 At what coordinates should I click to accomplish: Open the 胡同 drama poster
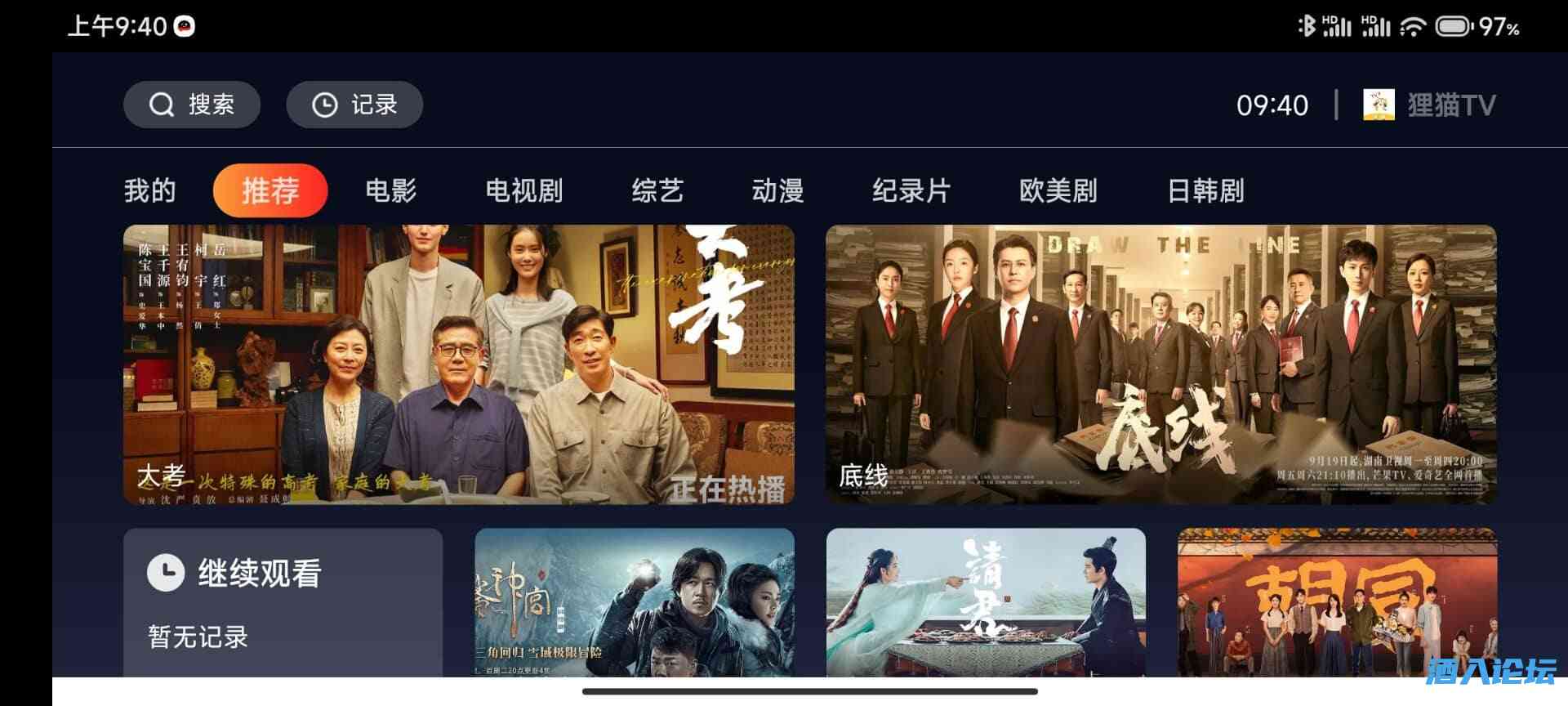pos(1337,602)
